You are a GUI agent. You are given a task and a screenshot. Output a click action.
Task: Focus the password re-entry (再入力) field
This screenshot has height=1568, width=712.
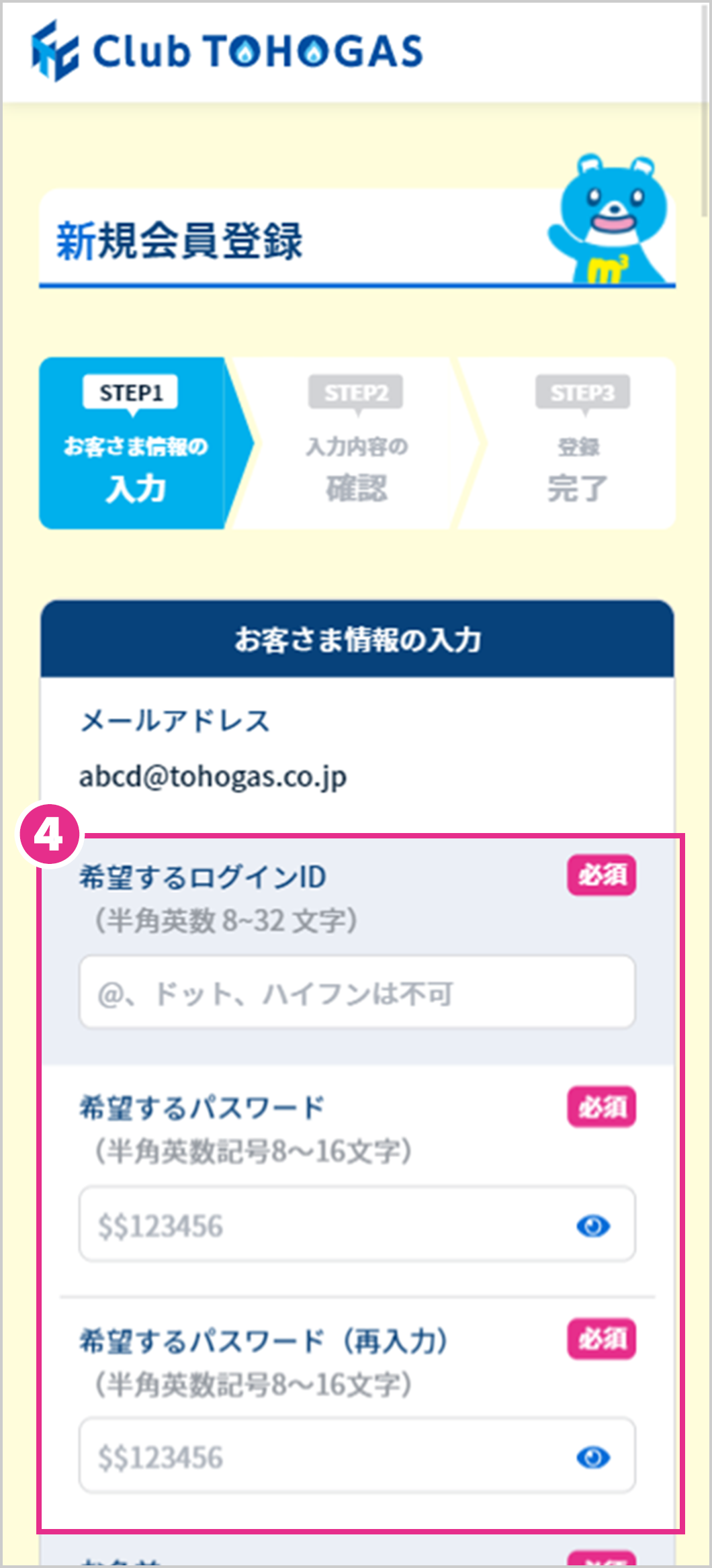click(357, 1456)
